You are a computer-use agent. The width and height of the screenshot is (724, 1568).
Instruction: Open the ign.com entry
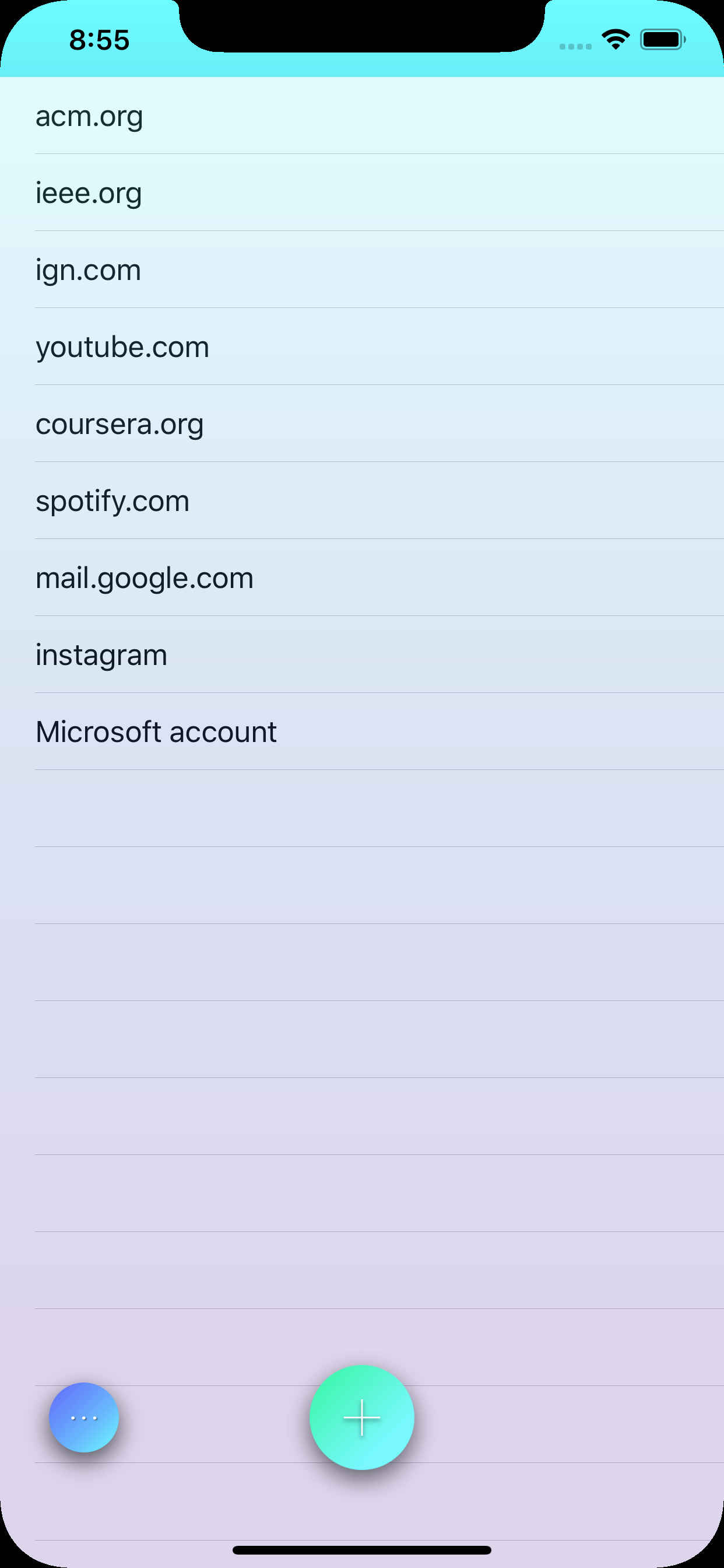(89, 269)
